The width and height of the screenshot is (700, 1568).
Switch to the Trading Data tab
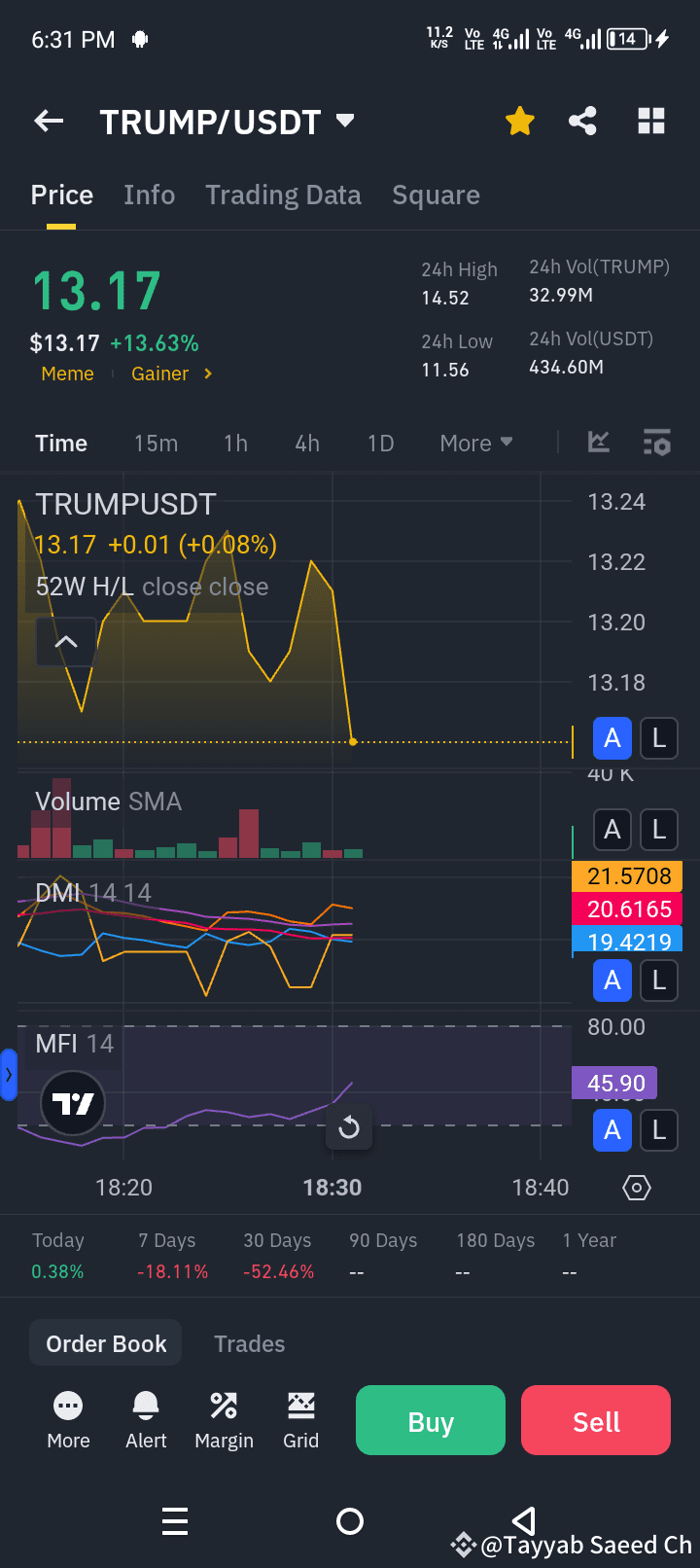click(x=283, y=195)
